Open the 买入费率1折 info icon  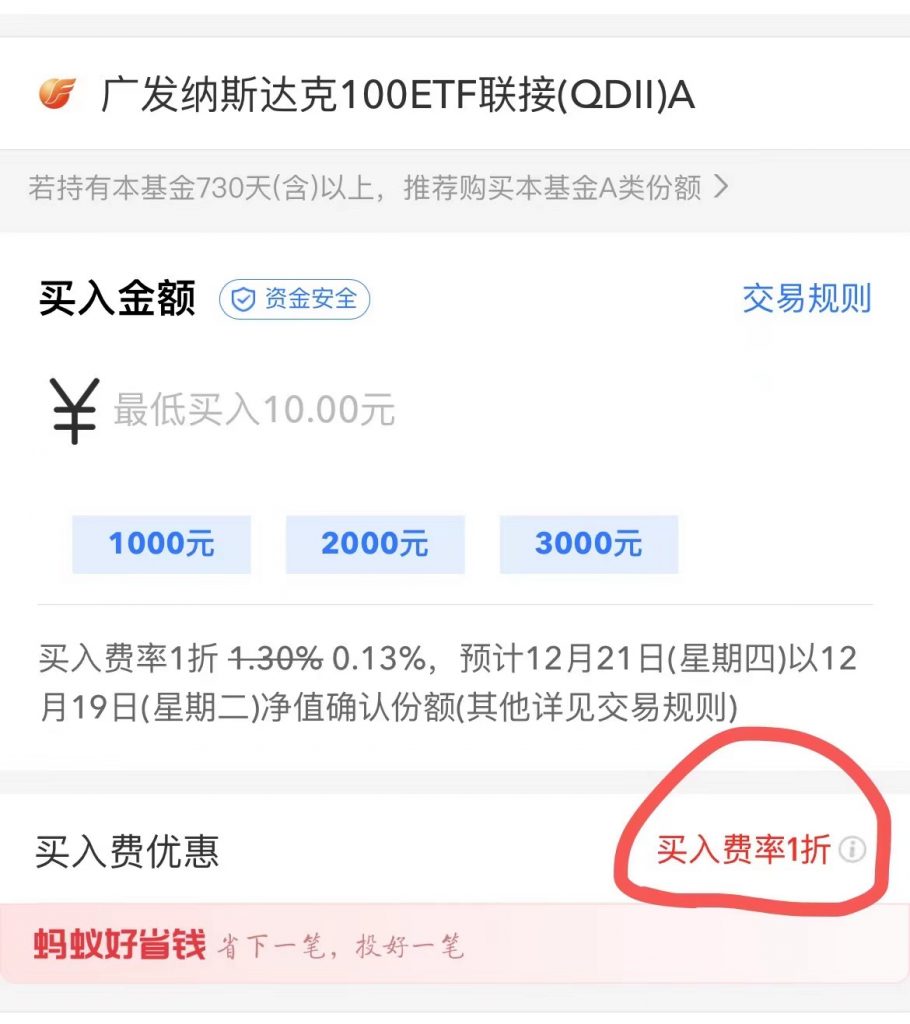point(852,851)
